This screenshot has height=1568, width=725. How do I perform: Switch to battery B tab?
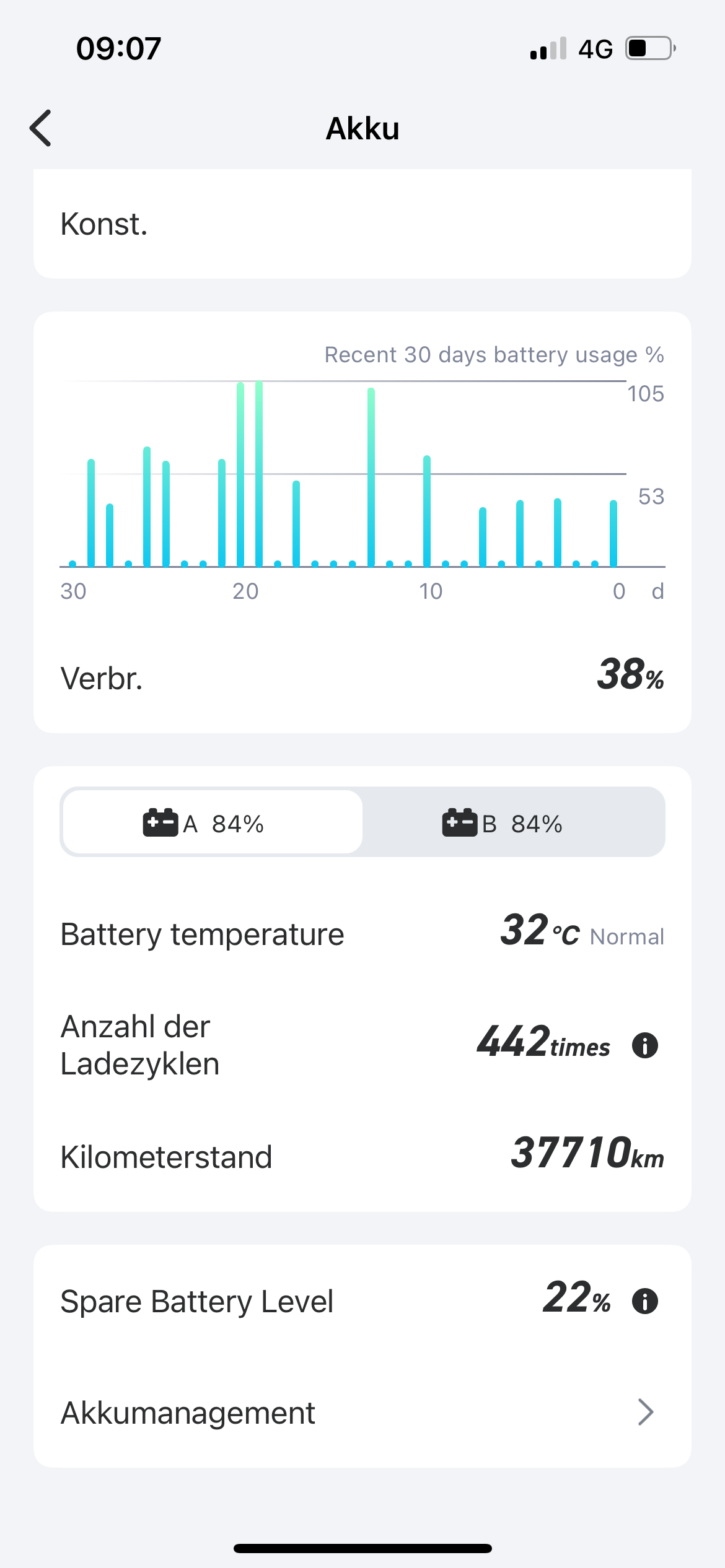click(x=513, y=823)
